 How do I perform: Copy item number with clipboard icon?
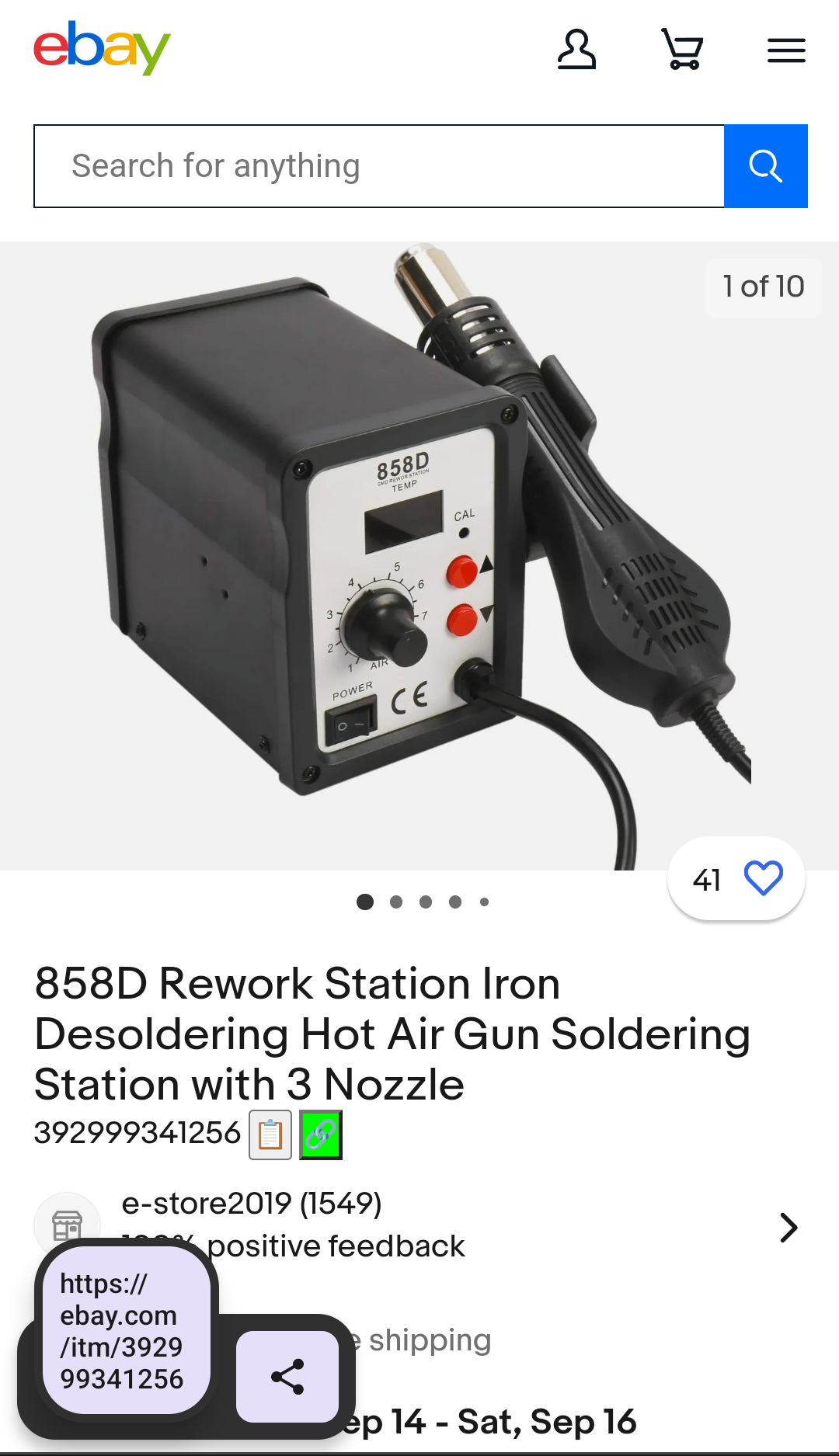click(x=270, y=1135)
